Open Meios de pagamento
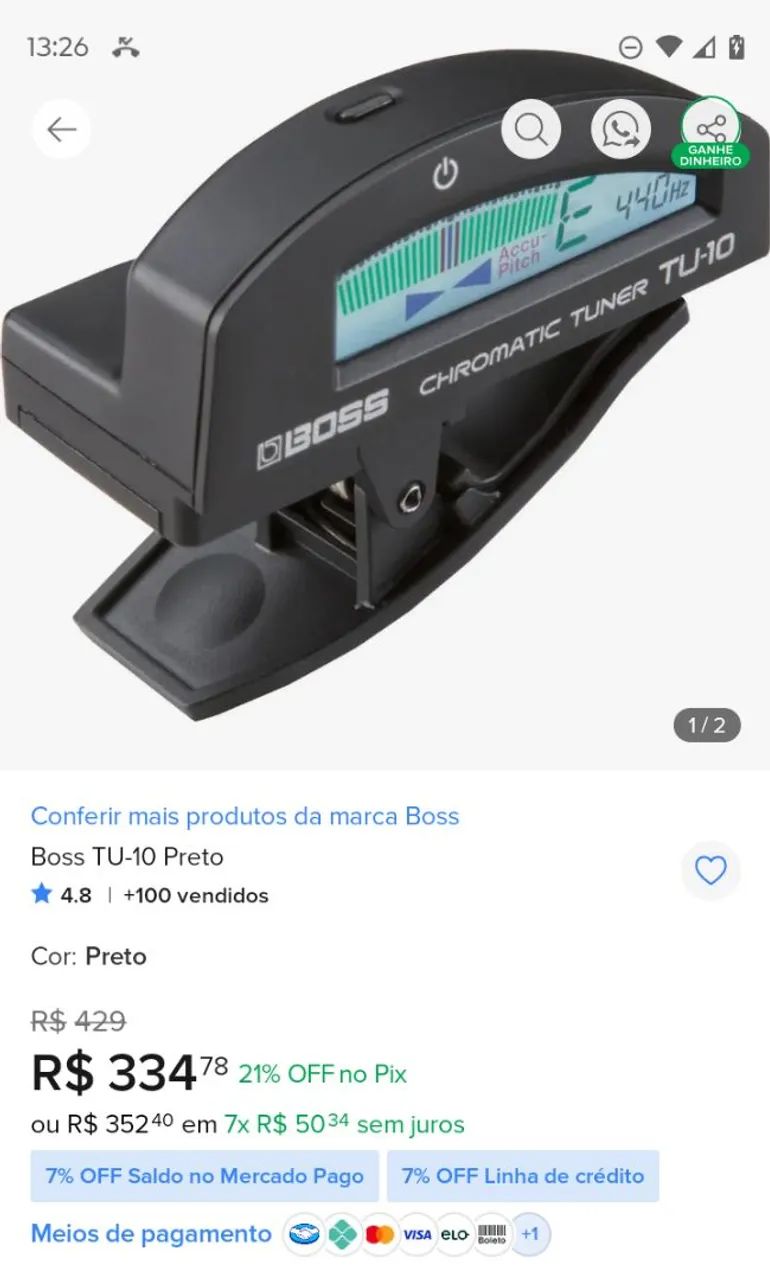770x1280 pixels. (151, 1234)
